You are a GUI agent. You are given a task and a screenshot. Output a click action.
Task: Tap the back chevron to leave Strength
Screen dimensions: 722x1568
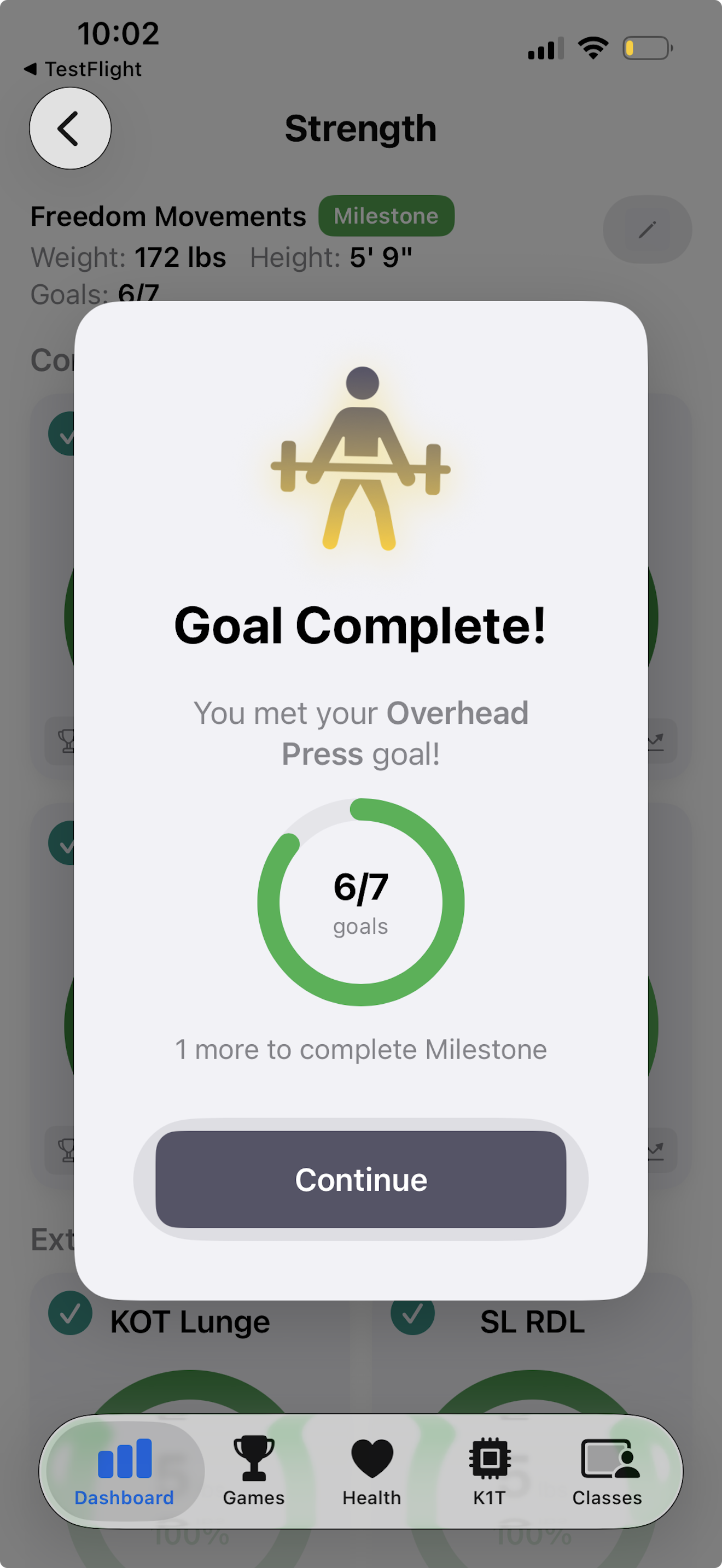pyautogui.click(x=69, y=128)
